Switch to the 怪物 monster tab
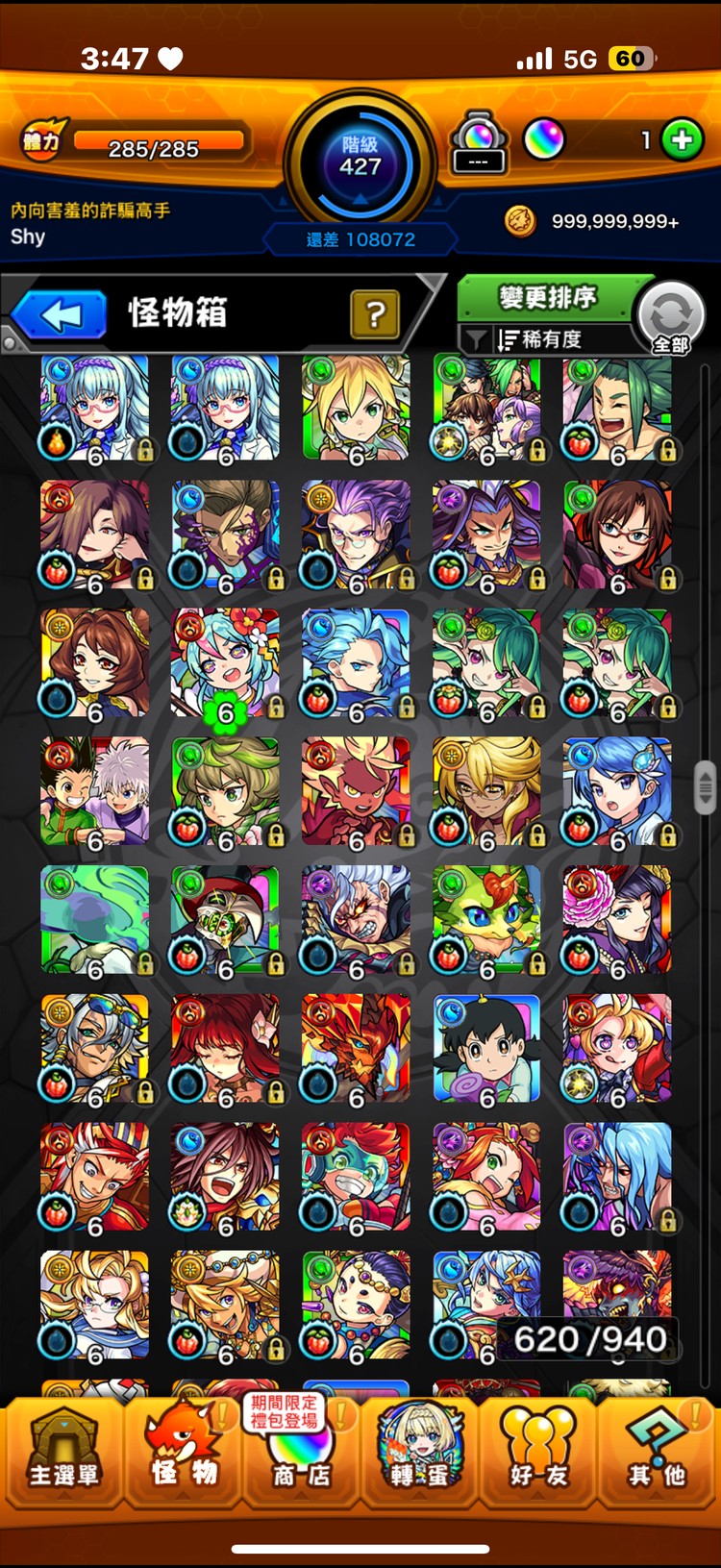The width and height of the screenshot is (721, 1568). click(x=183, y=1454)
